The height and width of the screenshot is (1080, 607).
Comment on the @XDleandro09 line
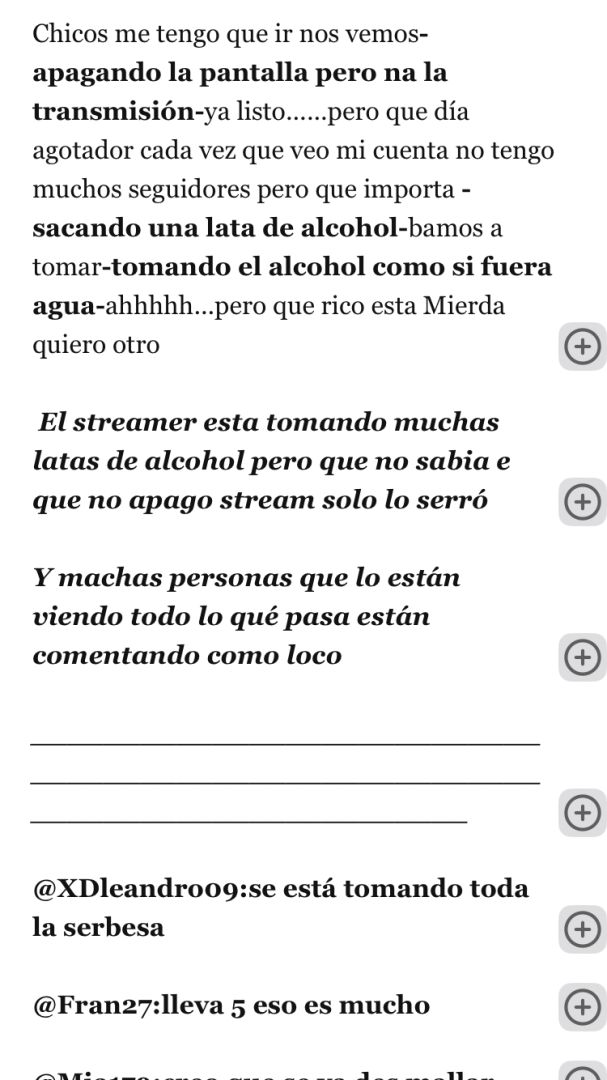(x=582, y=929)
